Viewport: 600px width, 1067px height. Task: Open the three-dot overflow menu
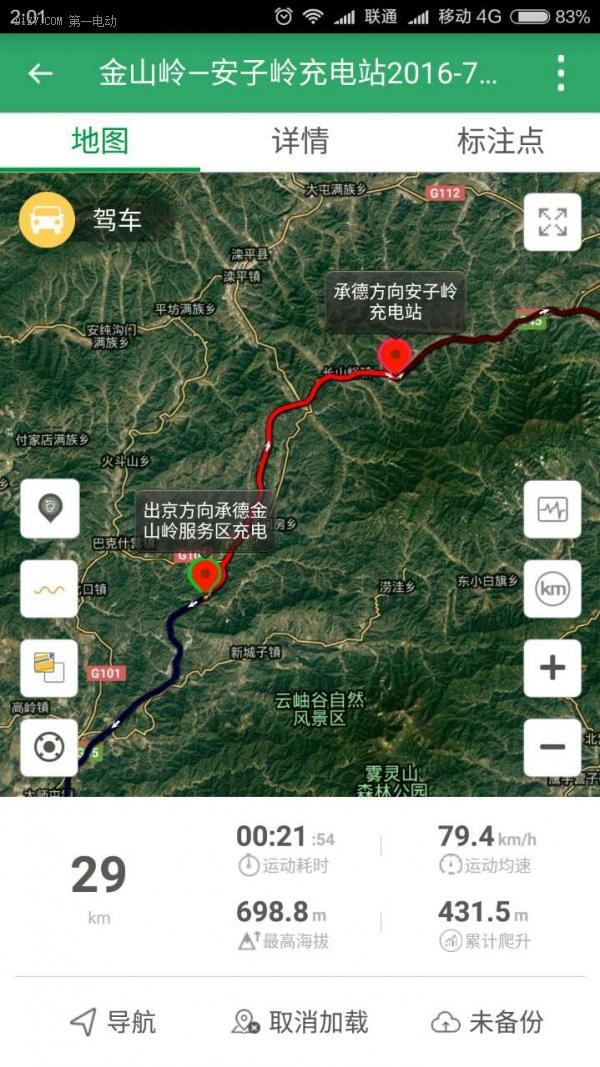[x=561, y=73]
